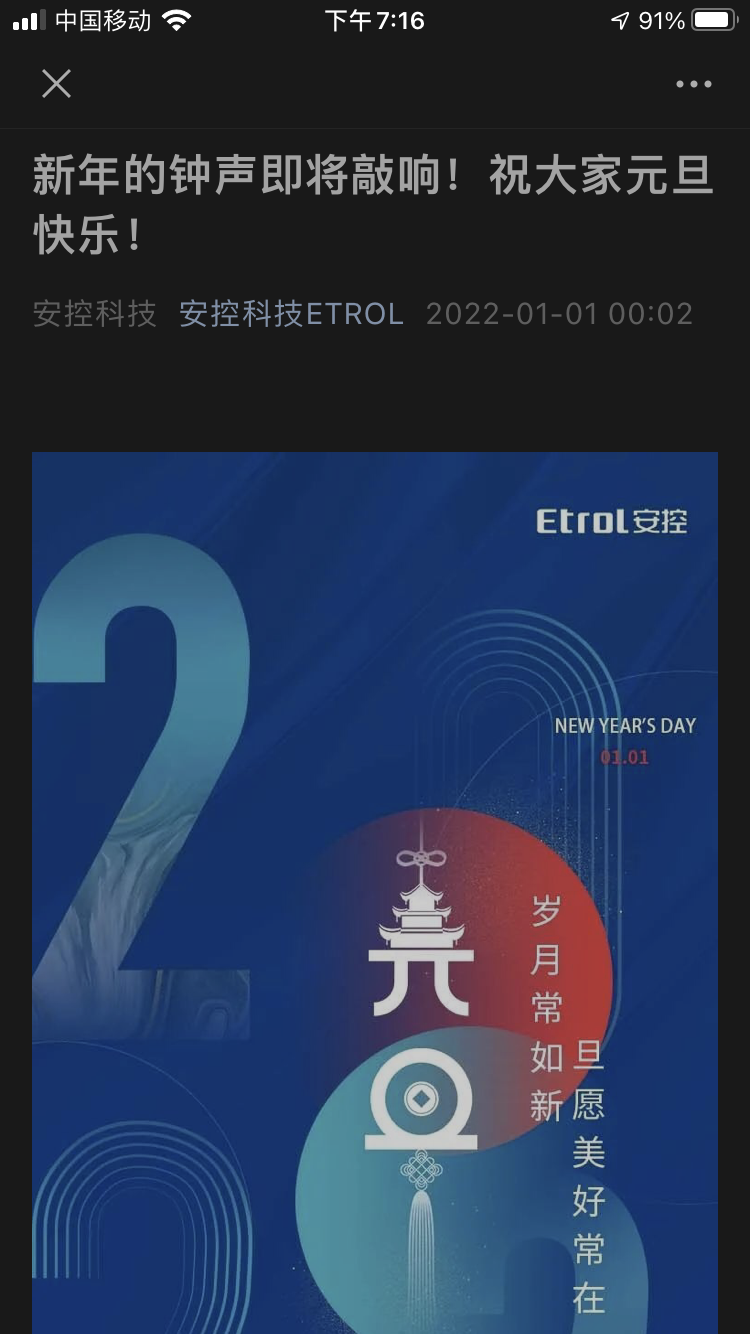Open the three-dot more options menu
This screenshot has height=1334, width=750.
pyautogui.click(x=694, y=84)
